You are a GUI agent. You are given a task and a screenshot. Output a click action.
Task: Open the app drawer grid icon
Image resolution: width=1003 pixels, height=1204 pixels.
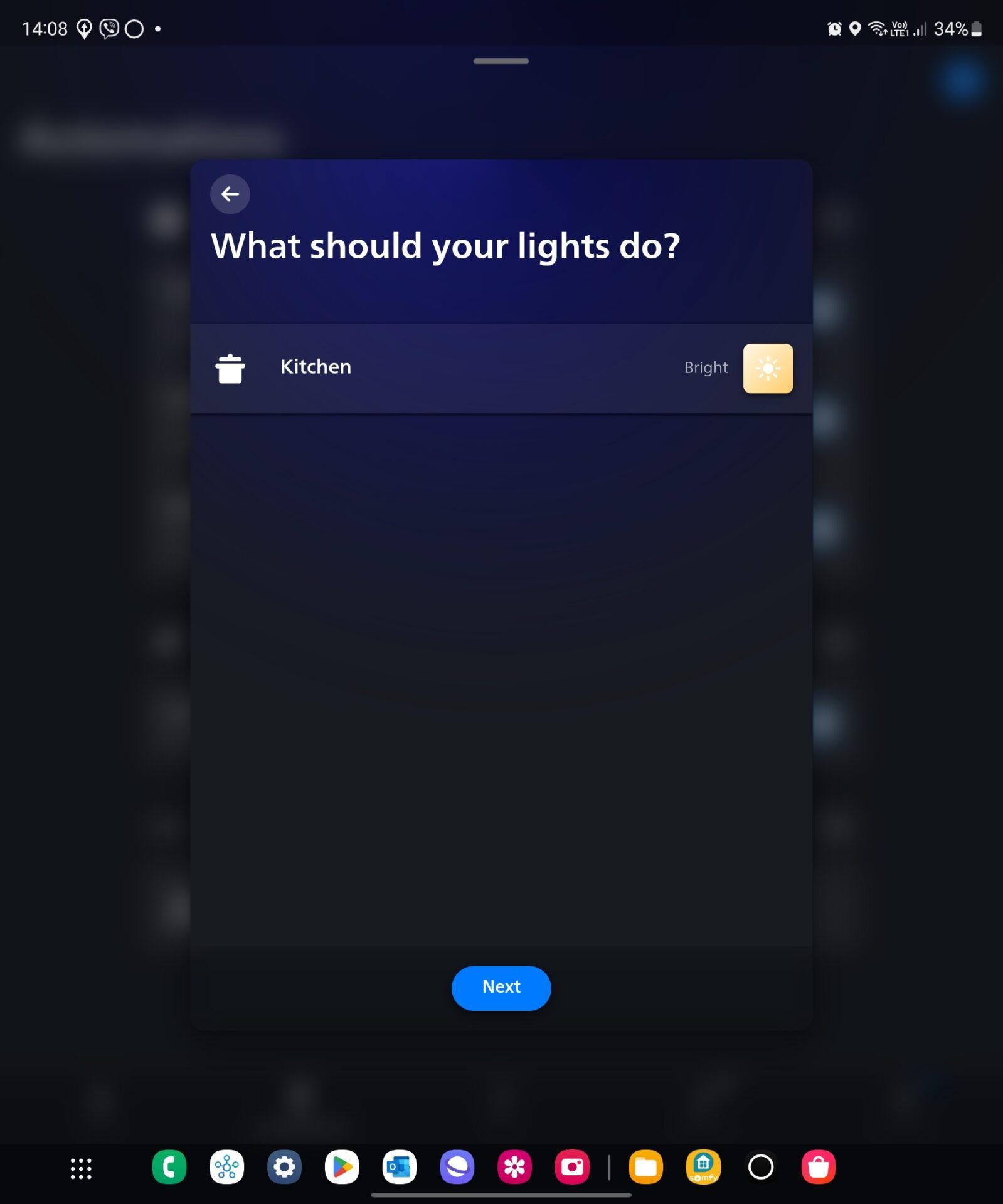click(x=81, y=1168)
